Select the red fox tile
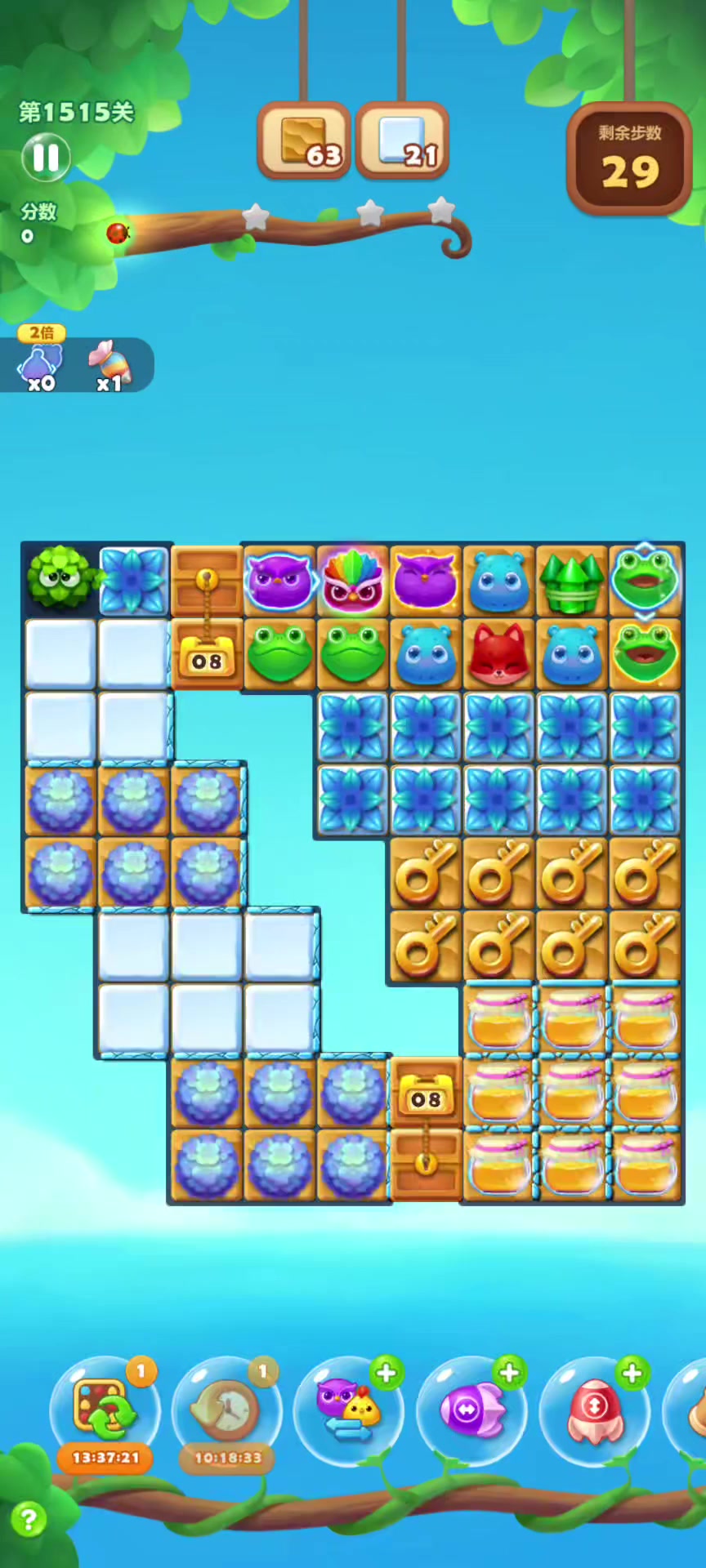 pos(498,654)
